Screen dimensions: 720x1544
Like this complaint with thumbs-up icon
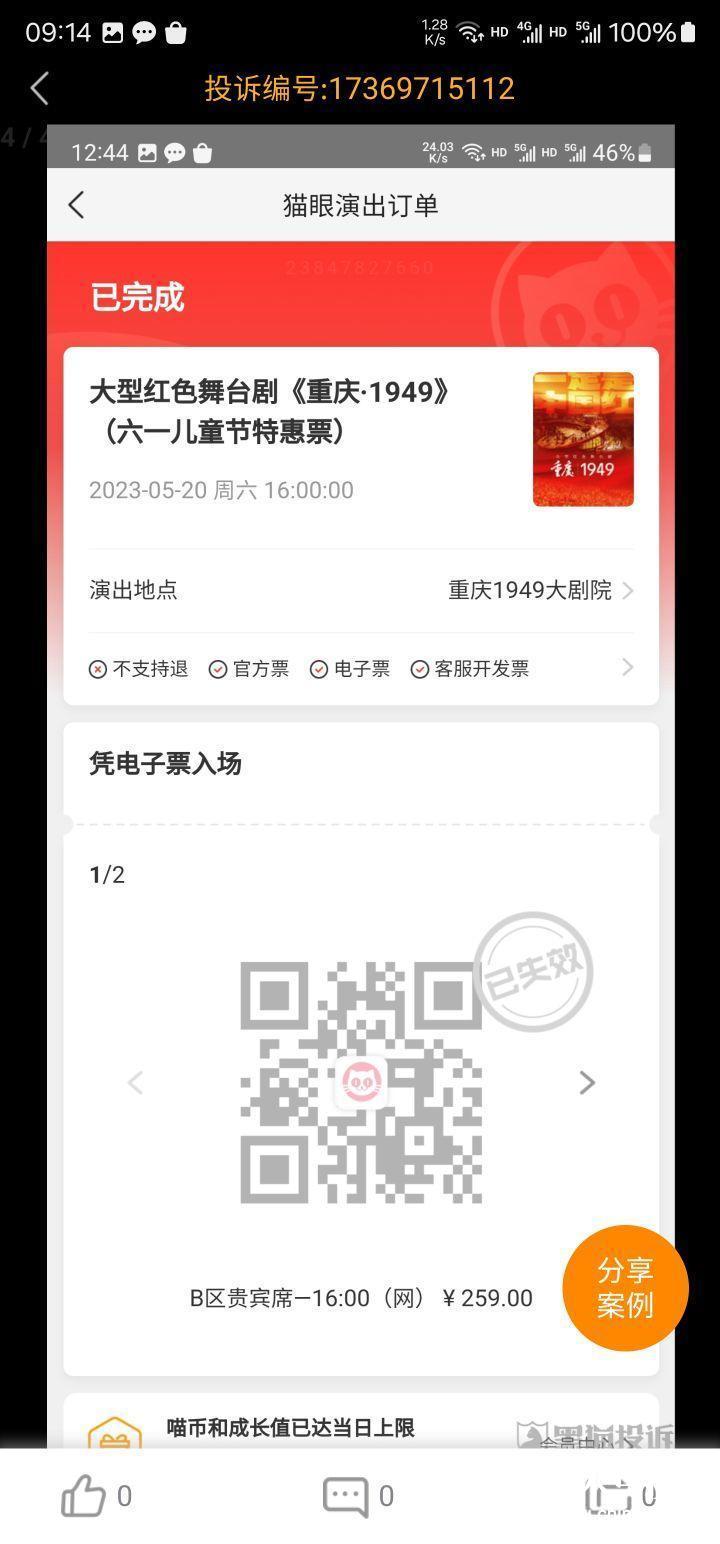pyautogui.click(x=84, y=1496)
